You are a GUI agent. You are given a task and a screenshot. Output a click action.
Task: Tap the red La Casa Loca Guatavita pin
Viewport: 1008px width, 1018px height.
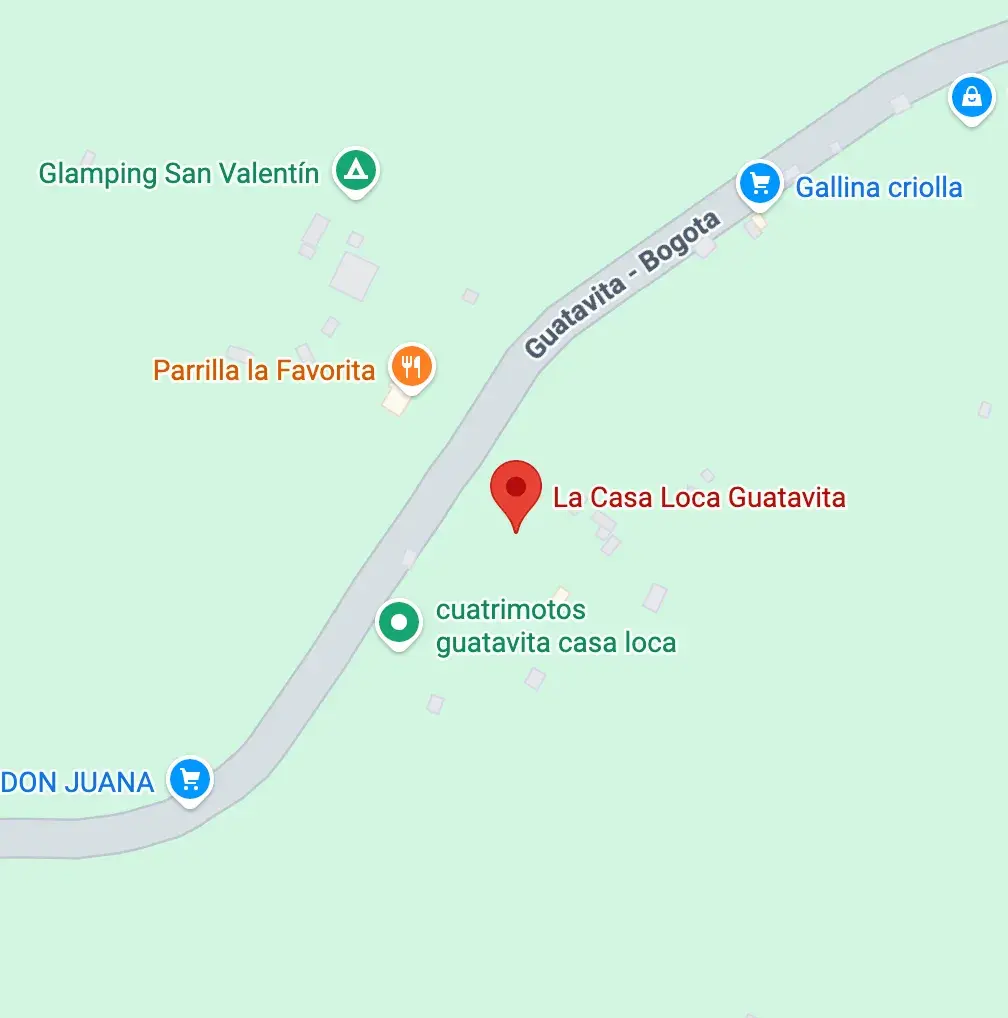coord(515,490)
